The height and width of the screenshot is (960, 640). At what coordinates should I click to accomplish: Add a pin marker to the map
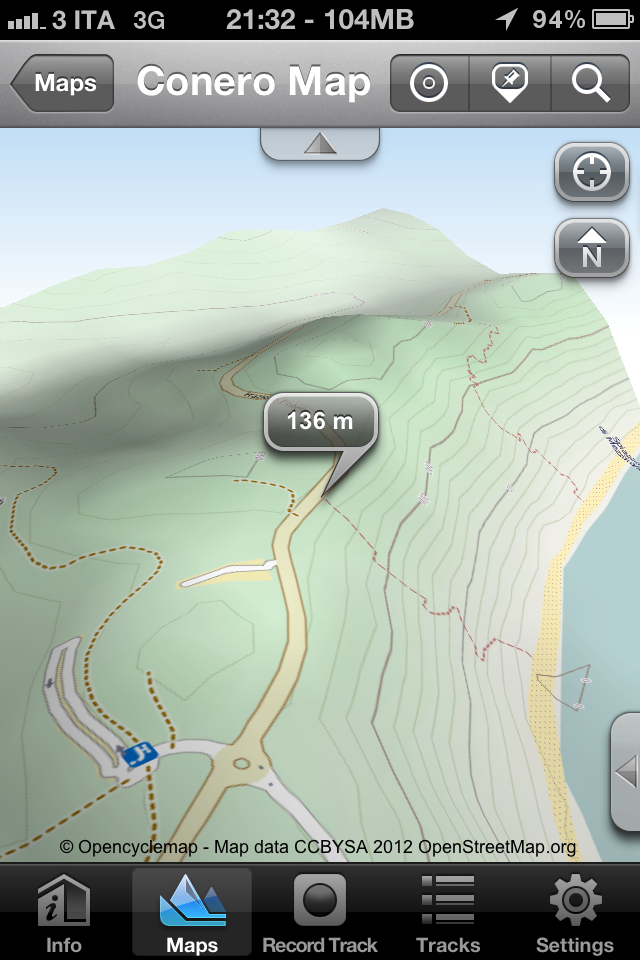[x=510, y=83]
